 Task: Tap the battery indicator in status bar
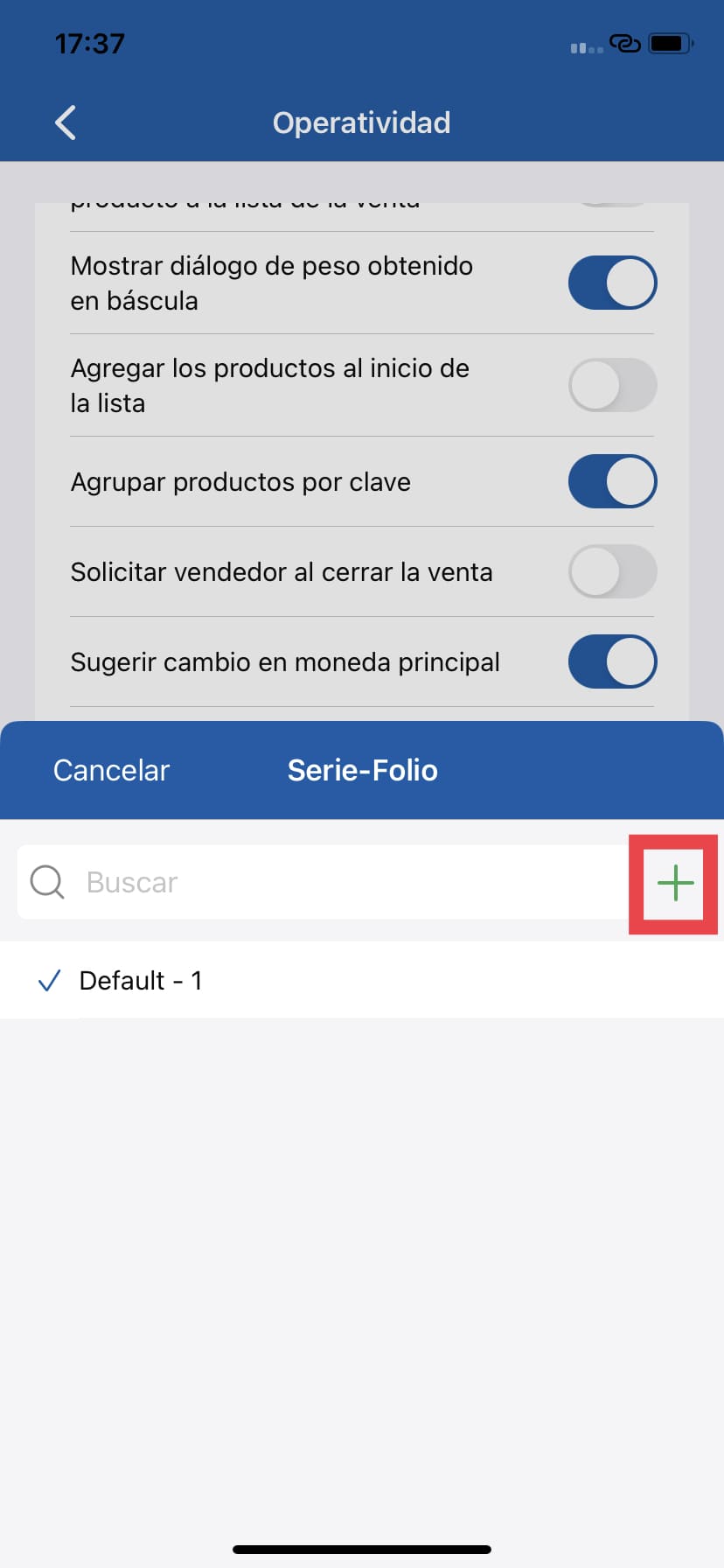[667, 44]
